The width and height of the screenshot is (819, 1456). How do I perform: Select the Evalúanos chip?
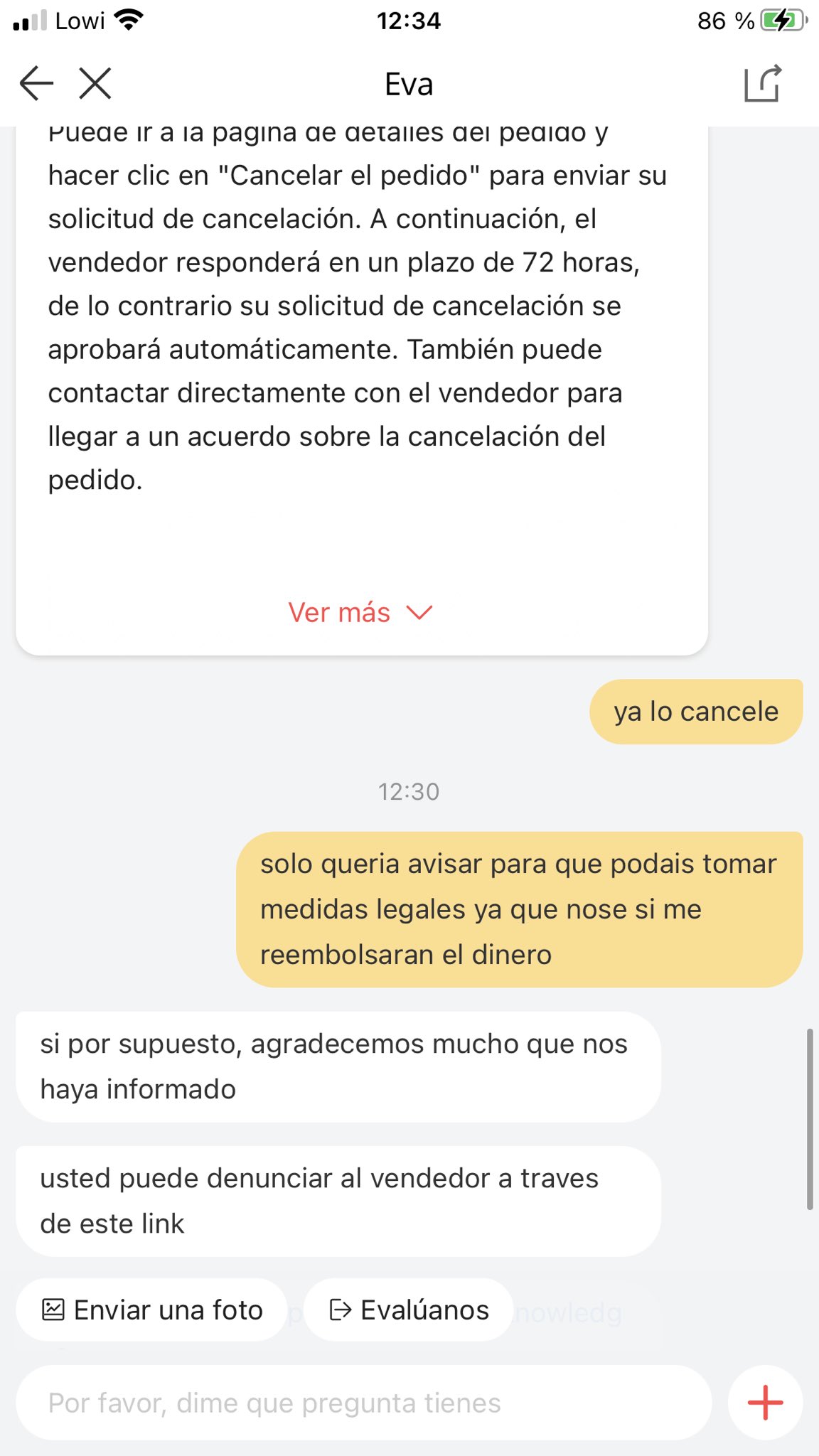point(409,1310)
